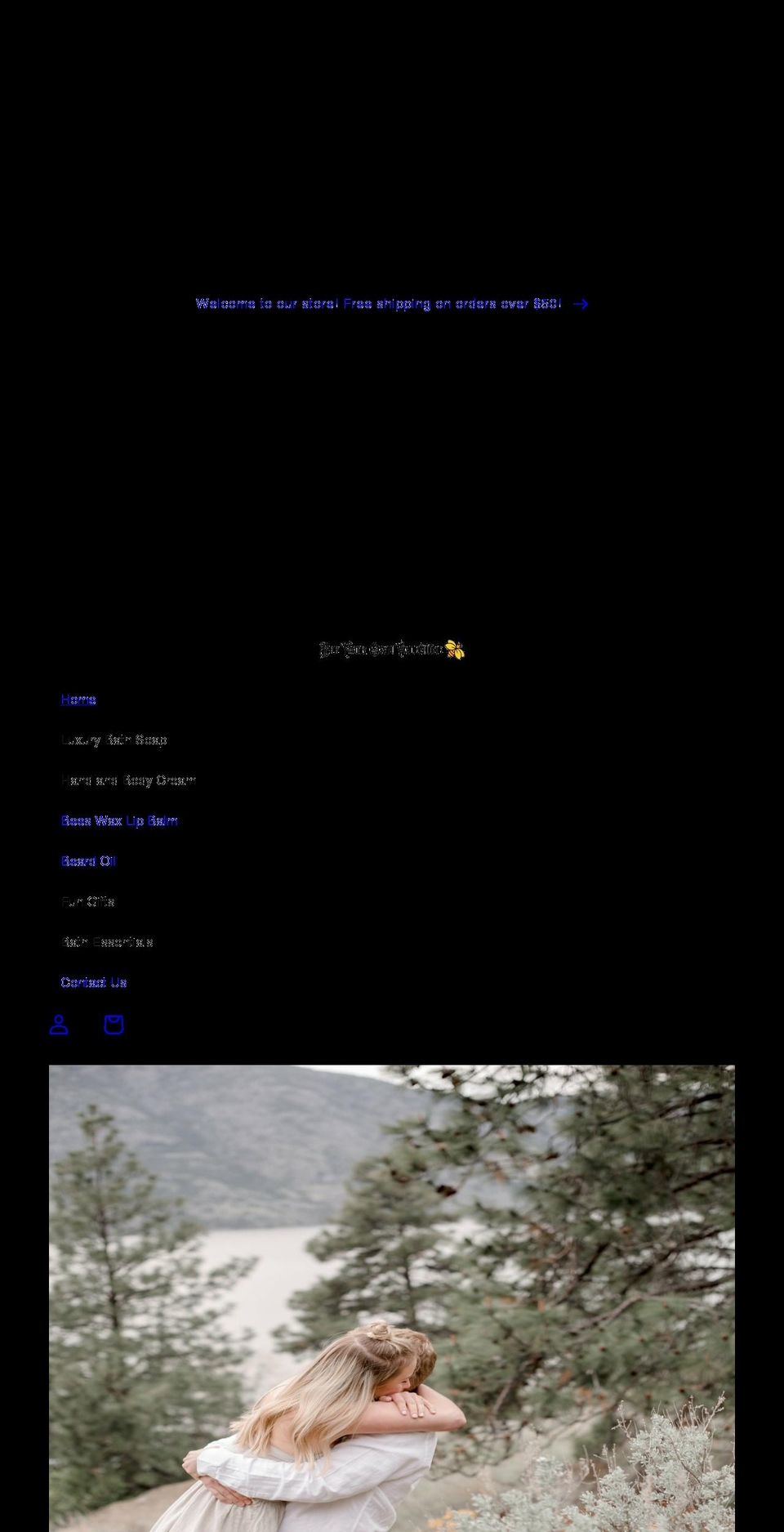
Task: Expand the Bath Essentials menu
Action: [107, 942]
